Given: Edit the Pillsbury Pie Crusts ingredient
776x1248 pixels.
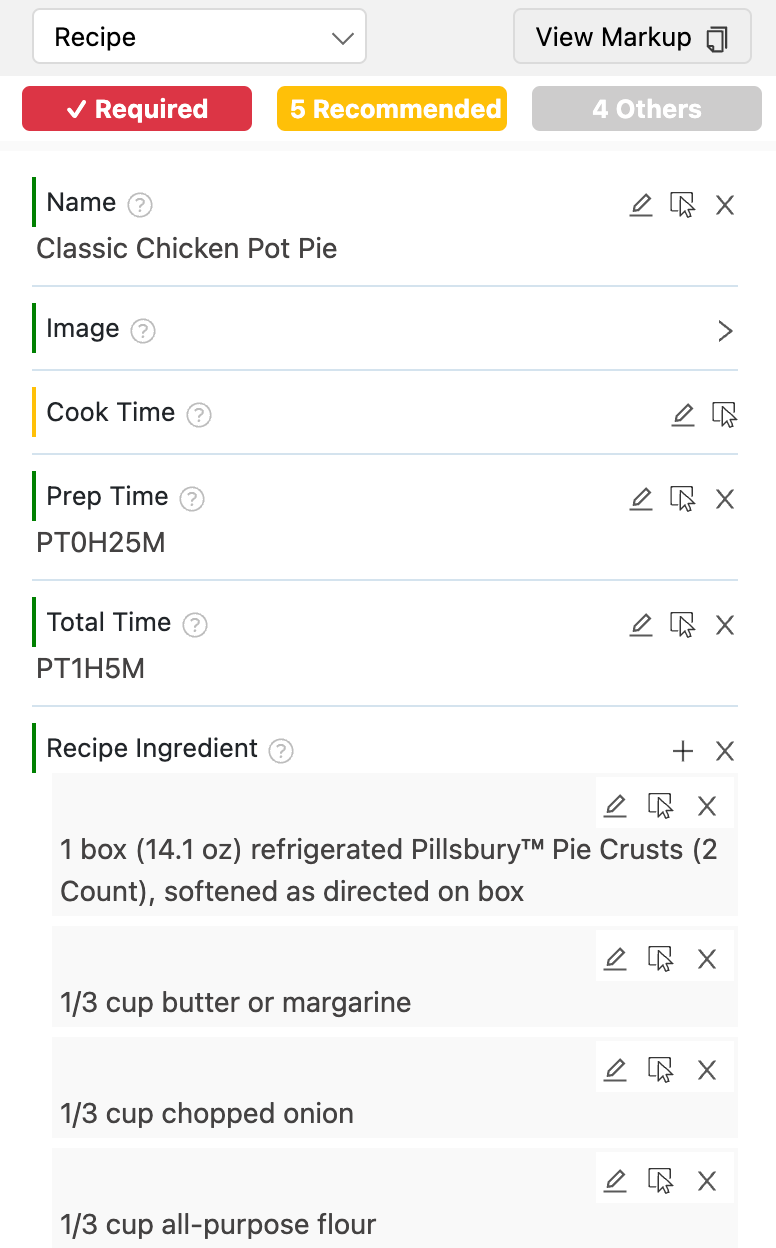Looking at the screenshot, I should [615, 805].
